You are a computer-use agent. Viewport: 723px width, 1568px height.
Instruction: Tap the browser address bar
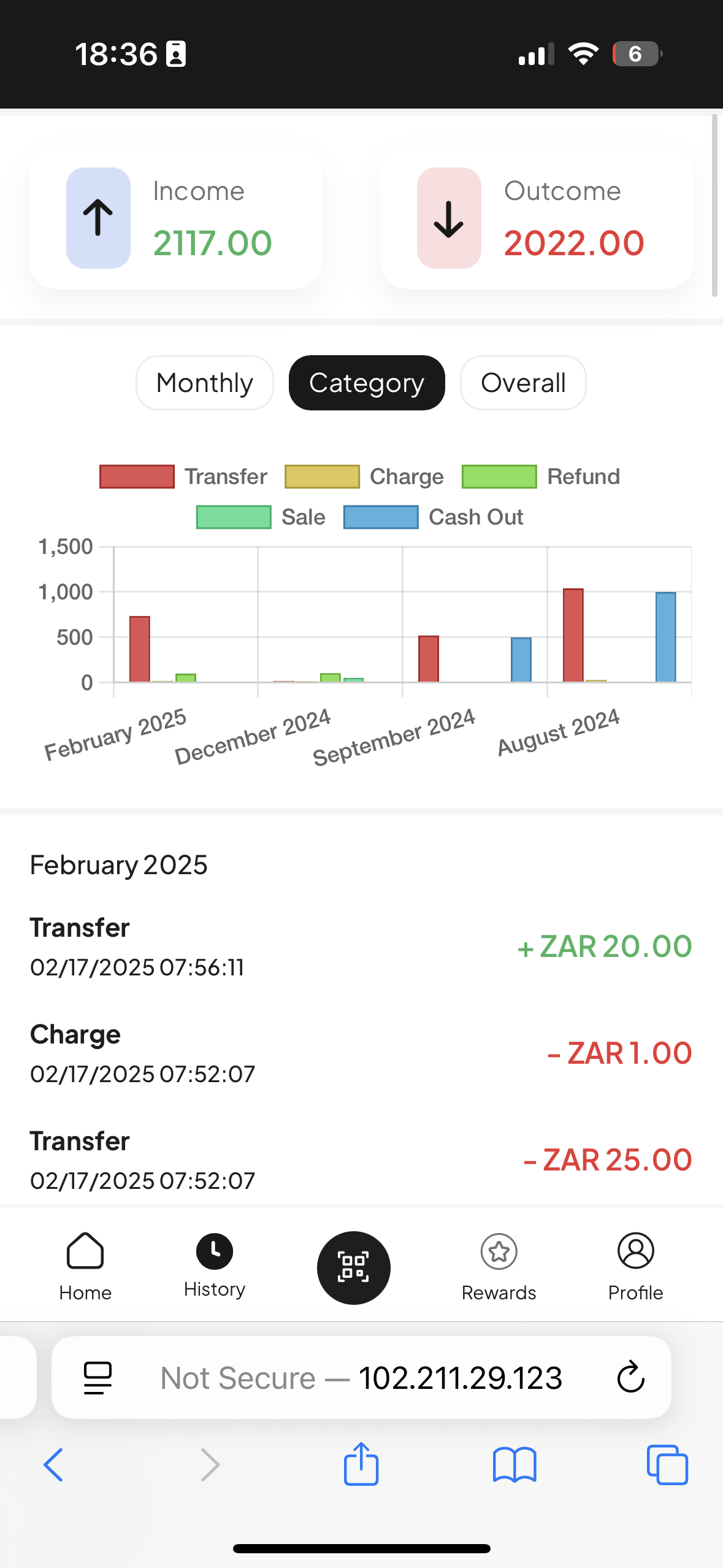361,1378
